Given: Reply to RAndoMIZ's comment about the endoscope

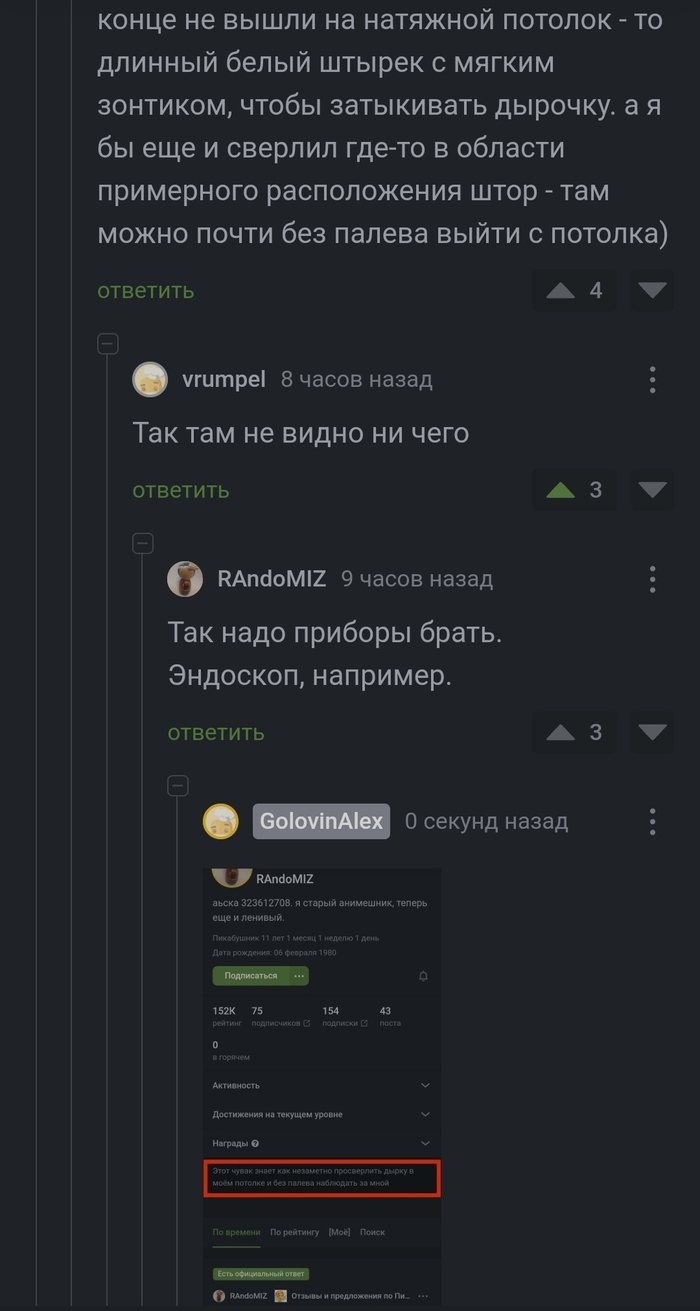Looking at the screenshot, I should tap(216, 733).
